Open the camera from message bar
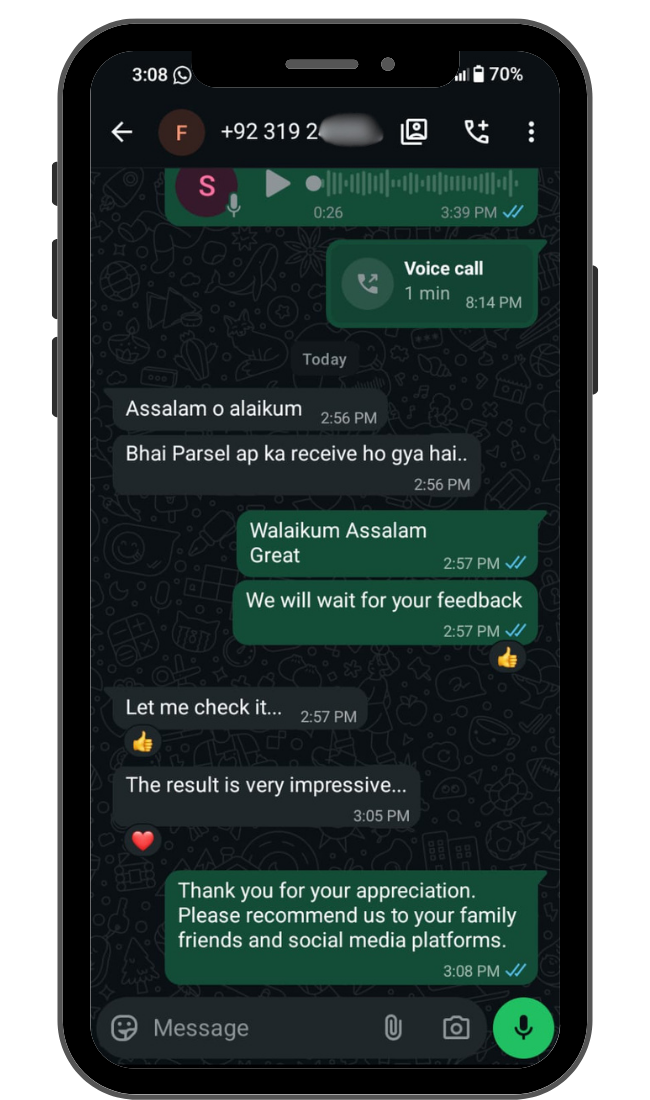The width and height of the screenshot is (650, 1100). point(456,1028)
